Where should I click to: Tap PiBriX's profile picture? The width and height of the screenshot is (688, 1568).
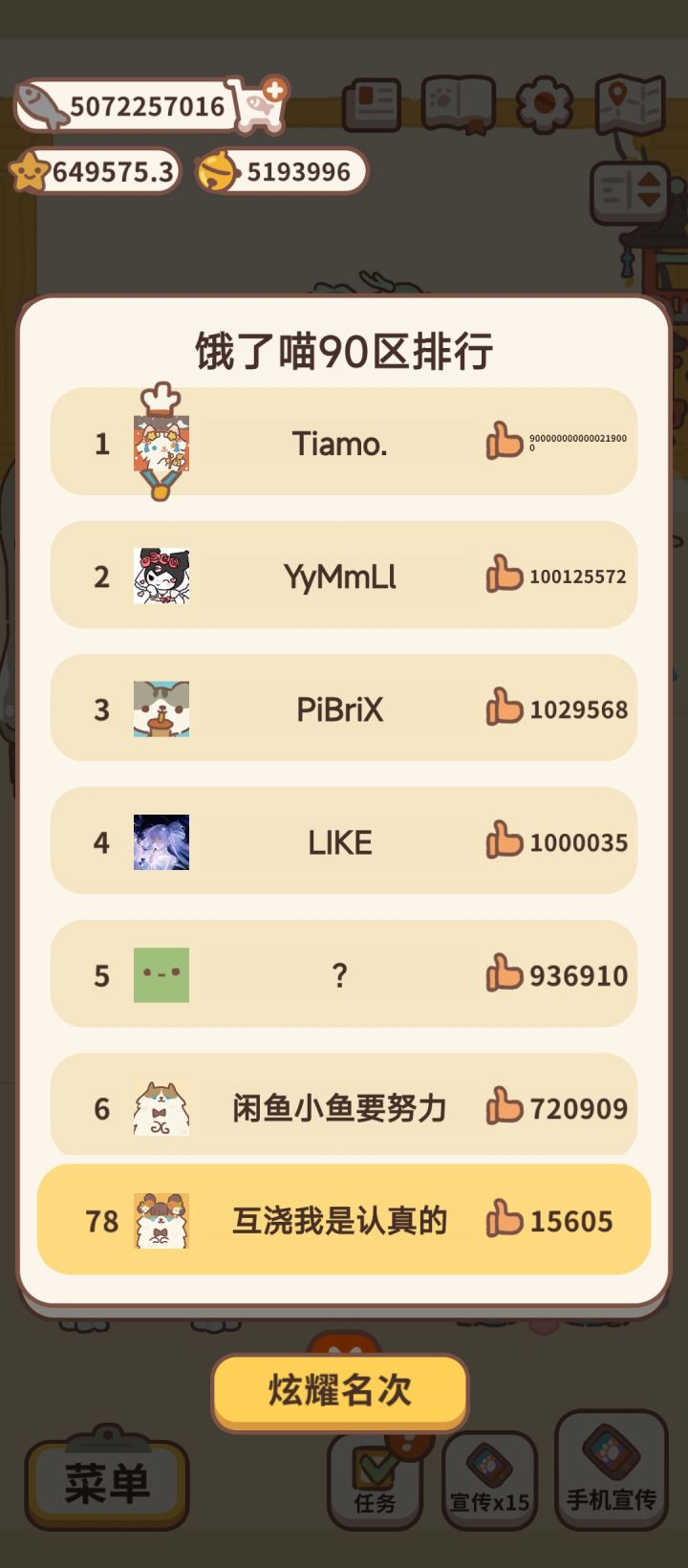(159, 708)
